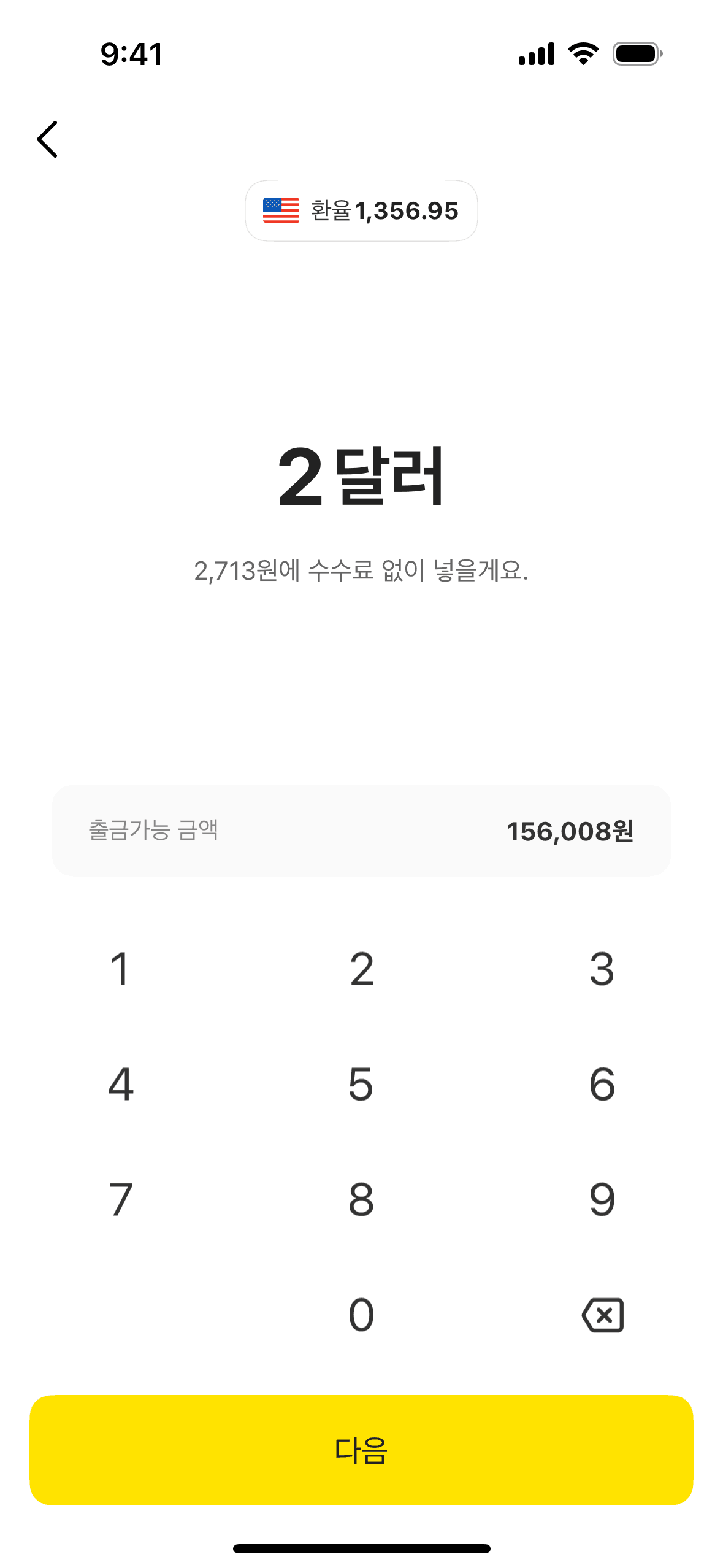Enter digit 6

pyautogui.click(x=602, y=1084)
